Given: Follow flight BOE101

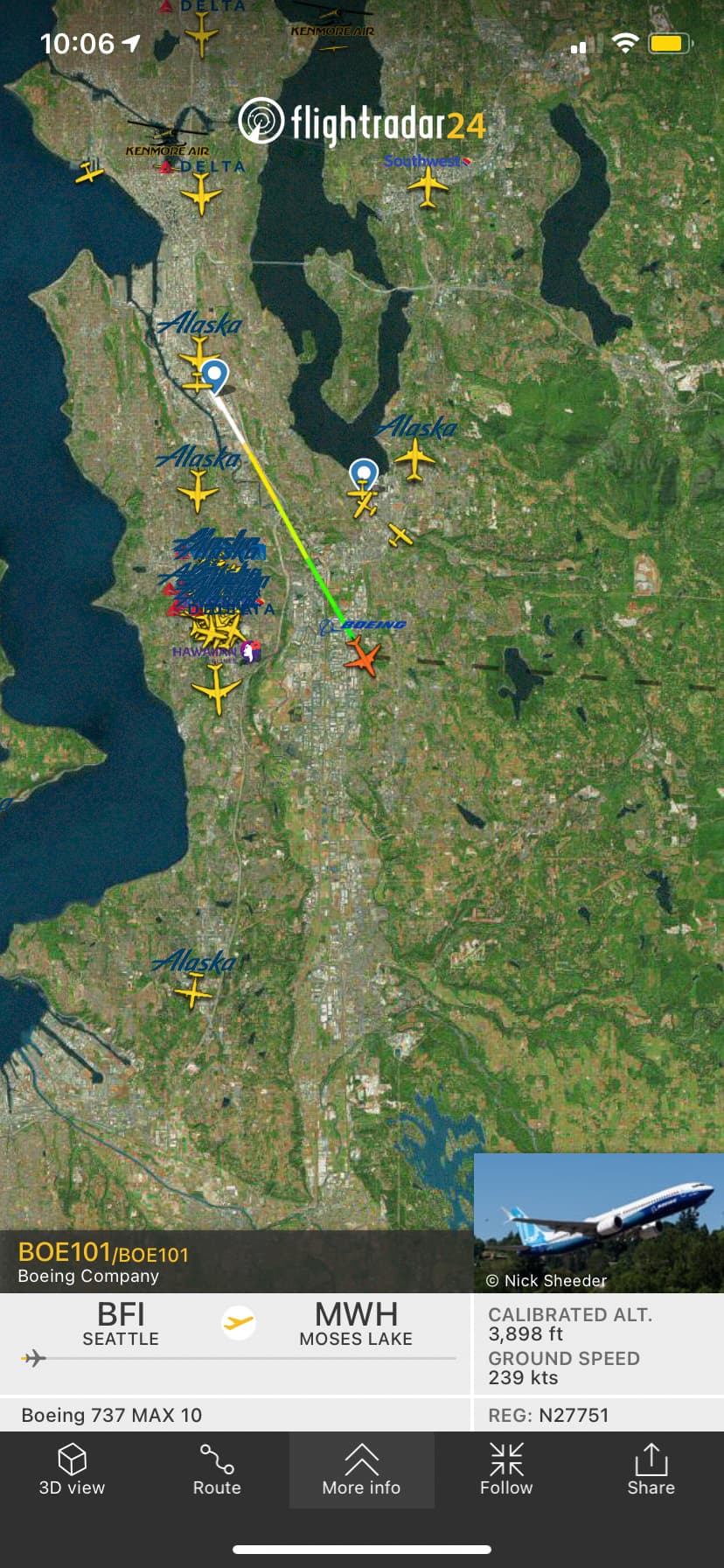Looking at the screenshot, I should tap(506, 1470).
